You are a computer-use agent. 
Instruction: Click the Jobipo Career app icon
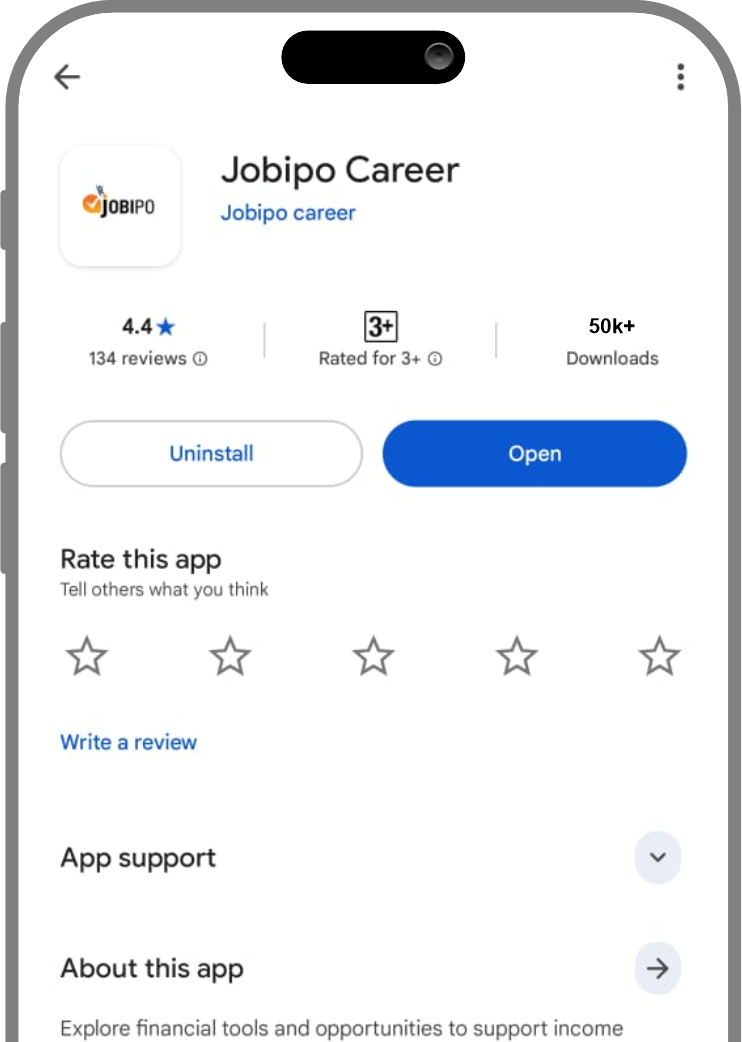pos(120,206)
